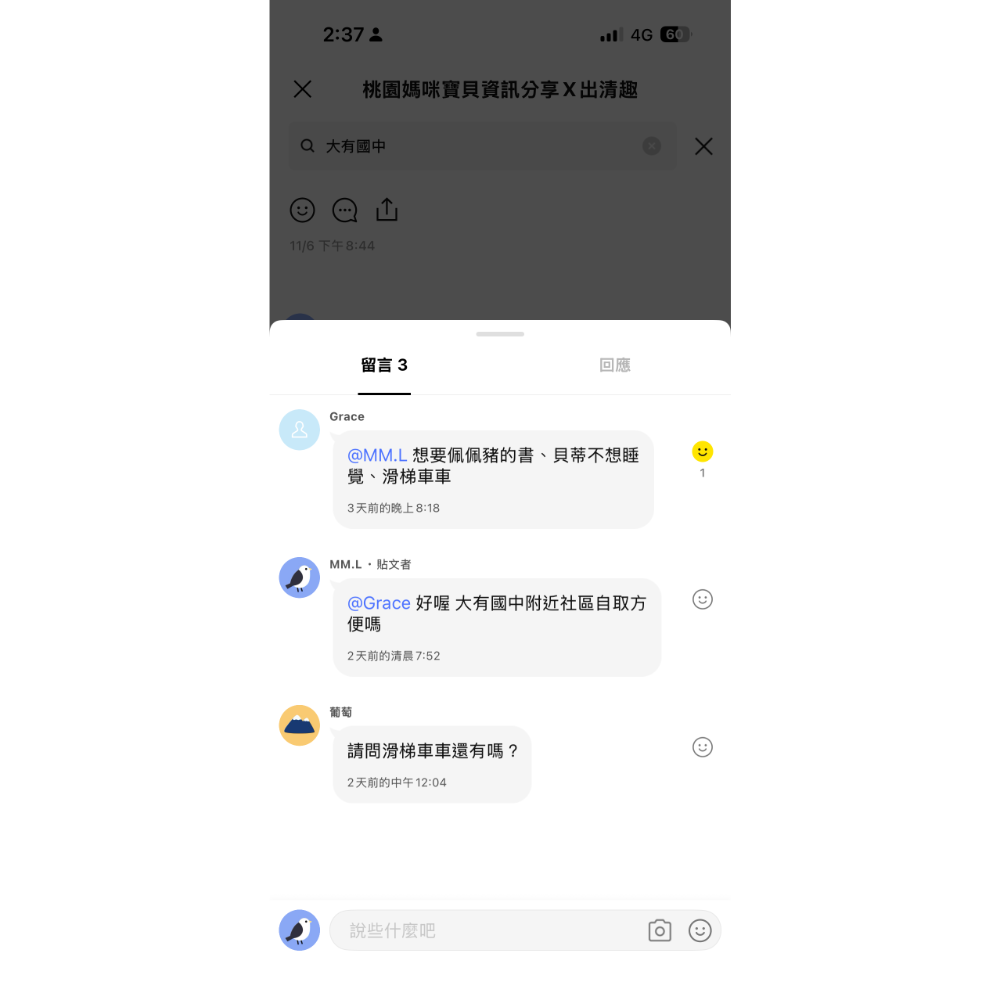Tap the @MM.L mention link

[377, 455]
